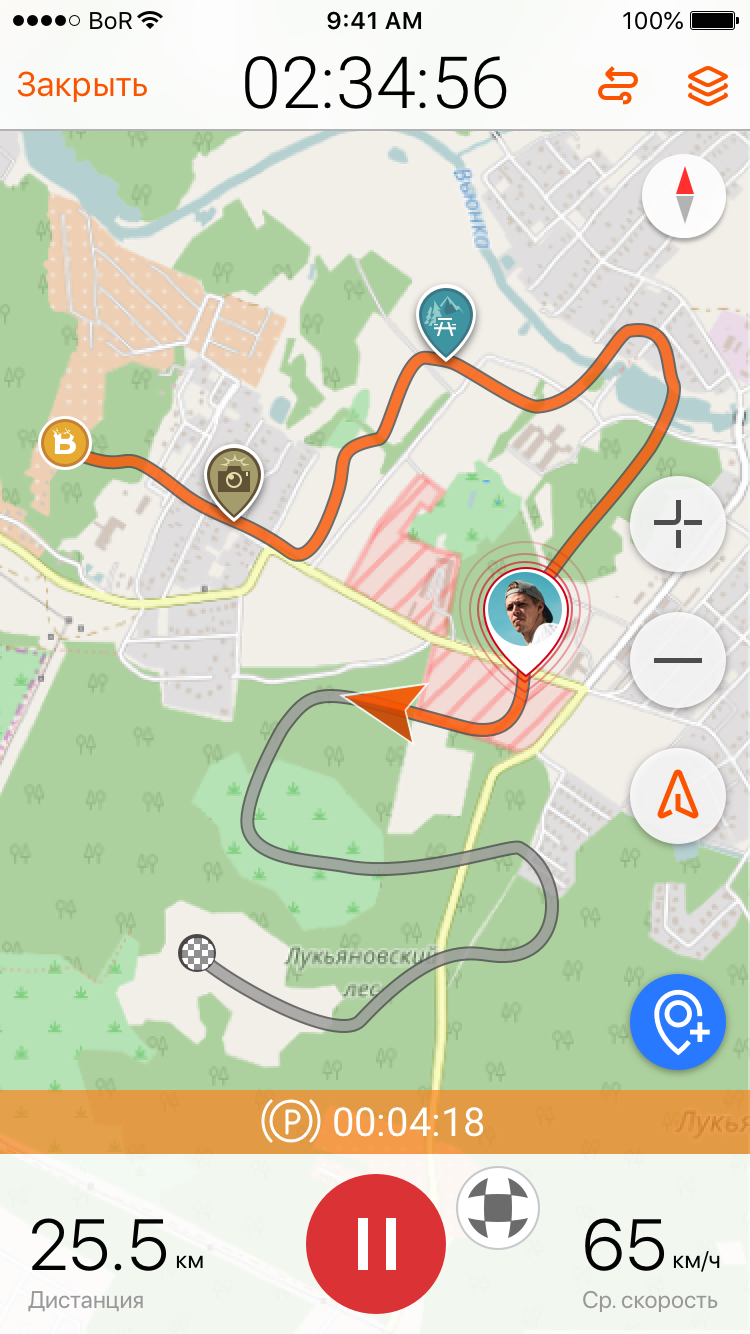Tap the compass to reset north
This screenshot has width=750, height=1334.
pos(684,195)
